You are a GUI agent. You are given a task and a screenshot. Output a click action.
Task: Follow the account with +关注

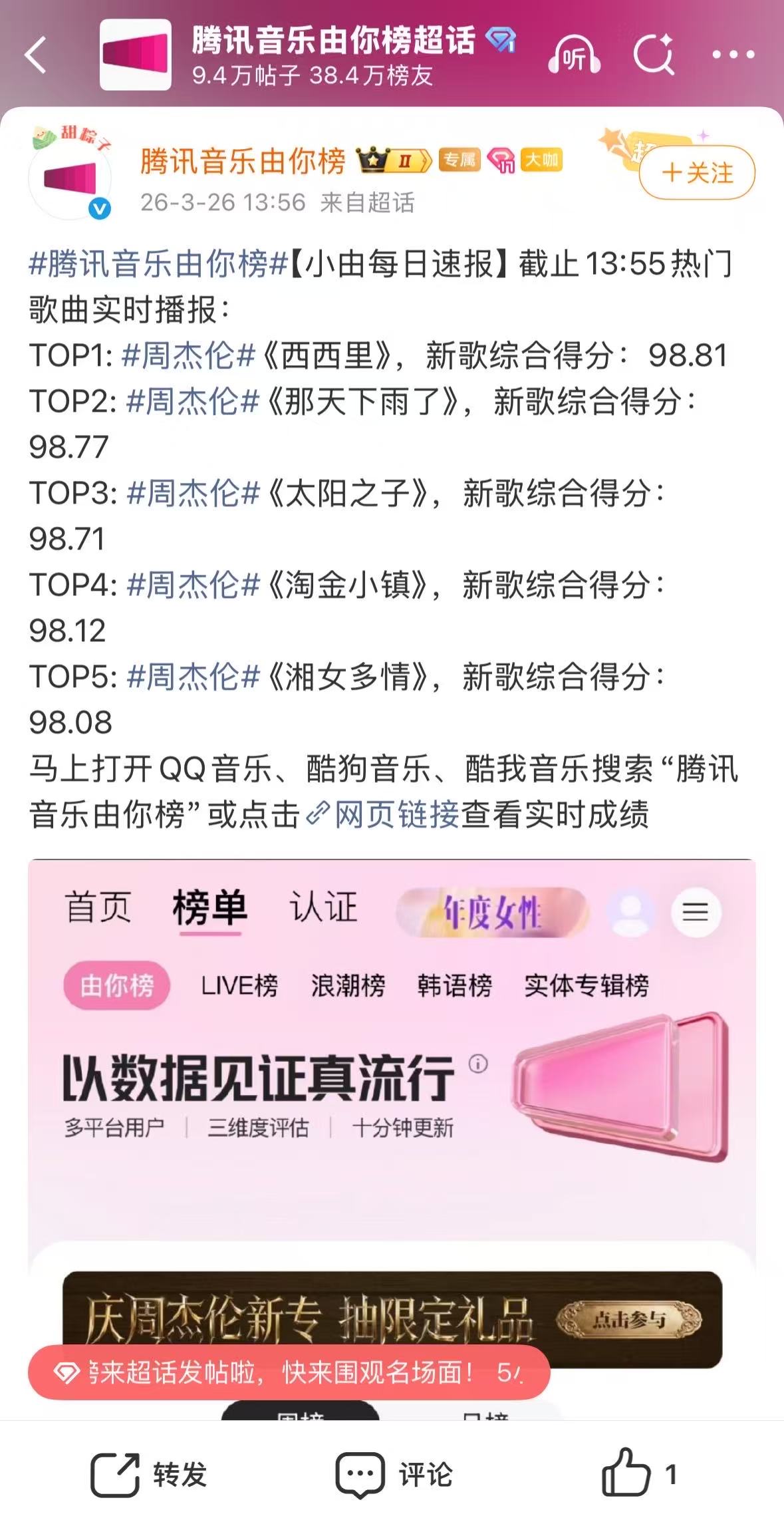pos(696,173)
